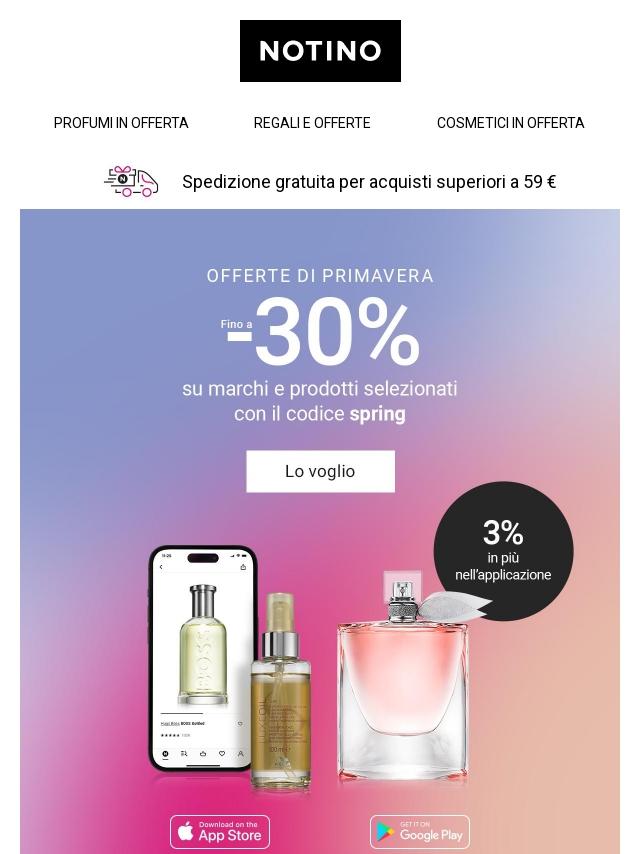Image resolution: width=640 pixels, height=854 pixels.
Task: Open Profumi in offerta
Action: pyautogui.click(x=121, y=123)
